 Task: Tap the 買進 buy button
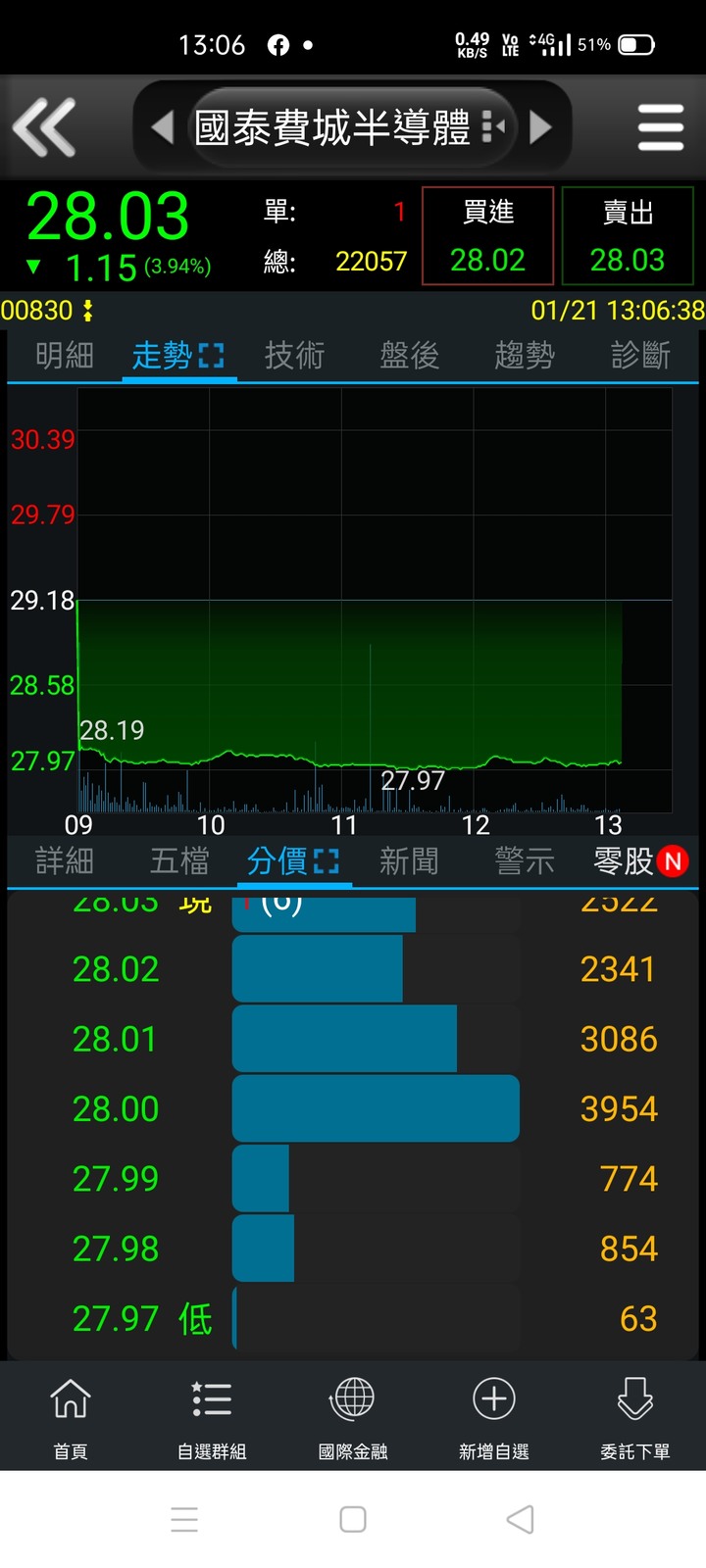pos(487,236)
